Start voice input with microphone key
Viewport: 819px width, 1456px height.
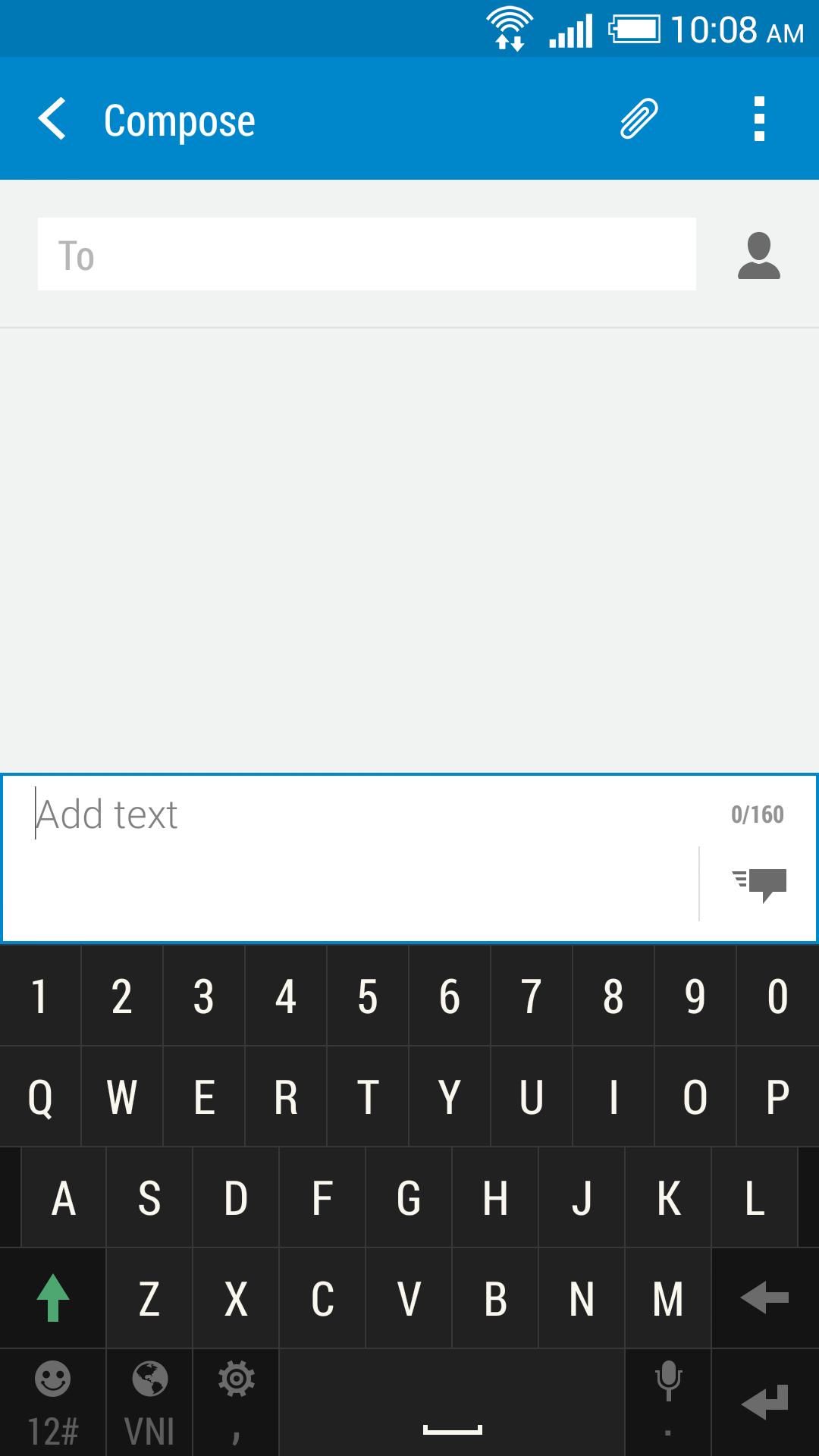668,1403
